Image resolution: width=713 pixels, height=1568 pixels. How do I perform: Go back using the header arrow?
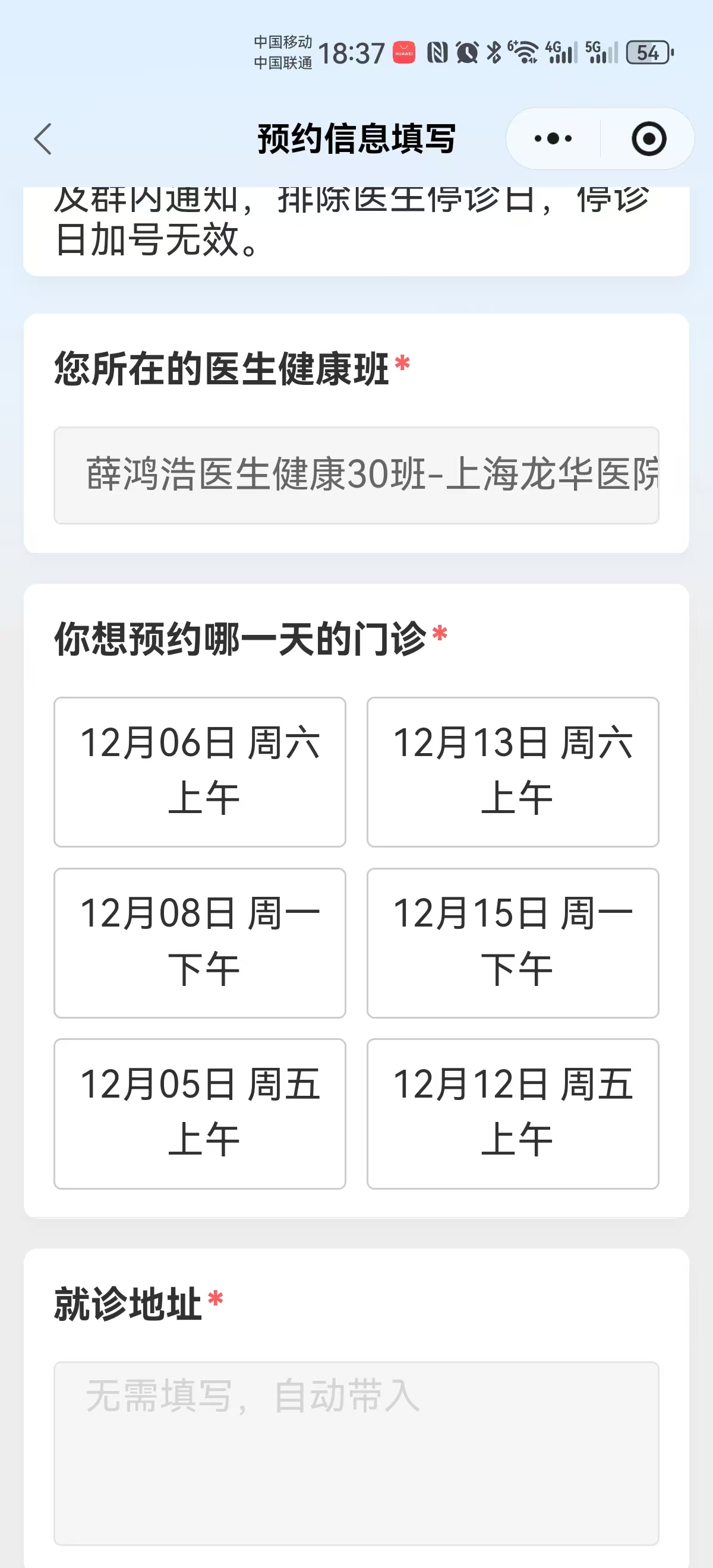click(x=43, y=139)
